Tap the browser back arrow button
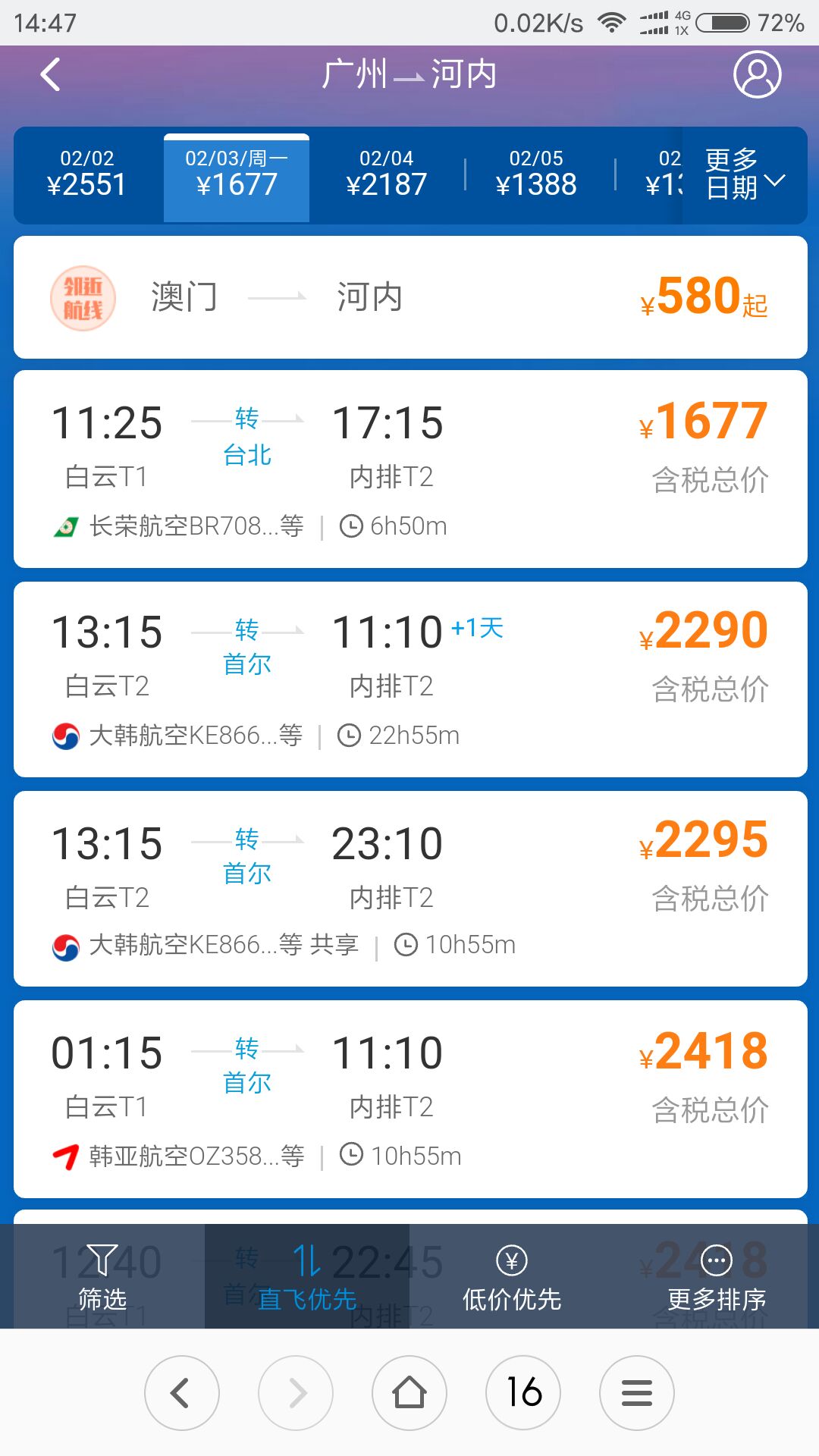The image size is (819, 1456). click(182, 1393)
